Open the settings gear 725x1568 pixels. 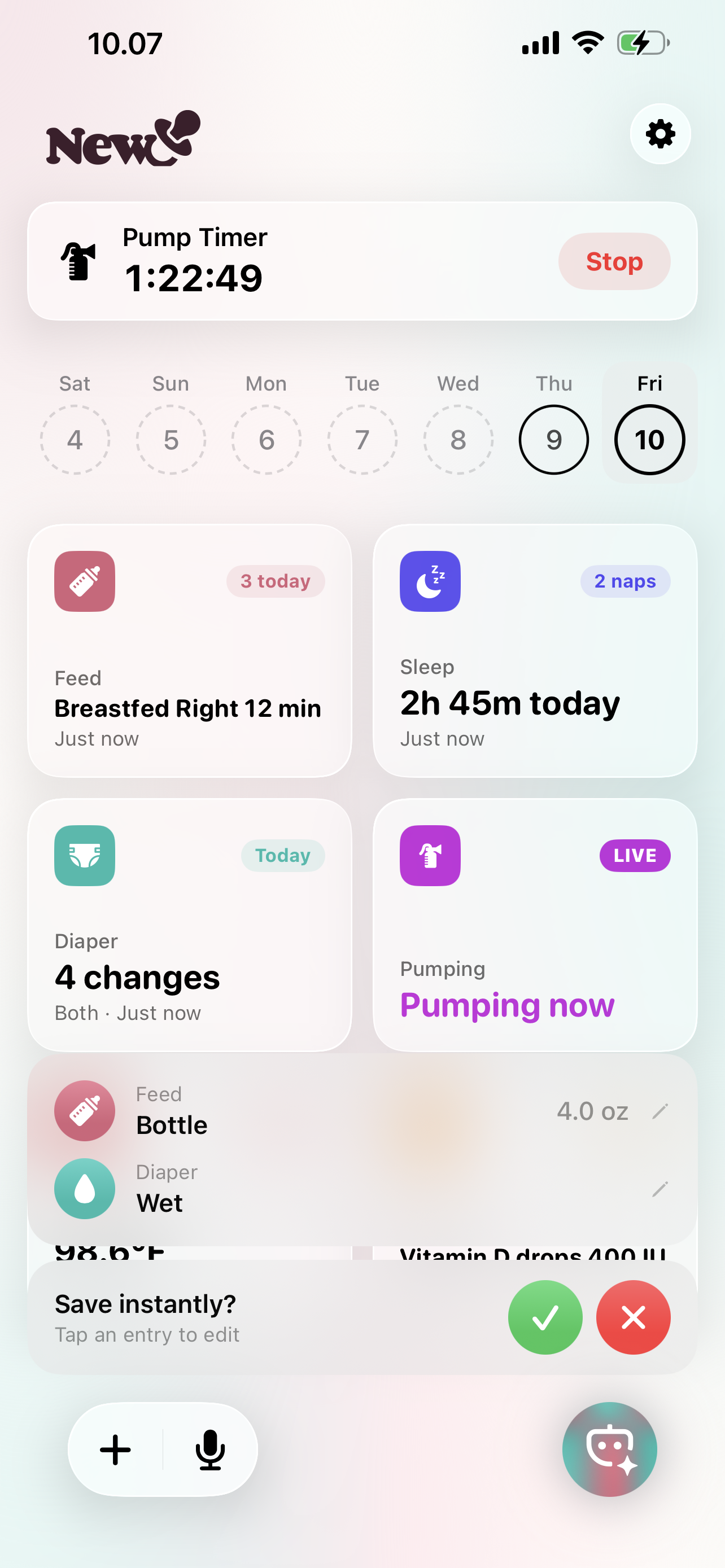(660, 134)
